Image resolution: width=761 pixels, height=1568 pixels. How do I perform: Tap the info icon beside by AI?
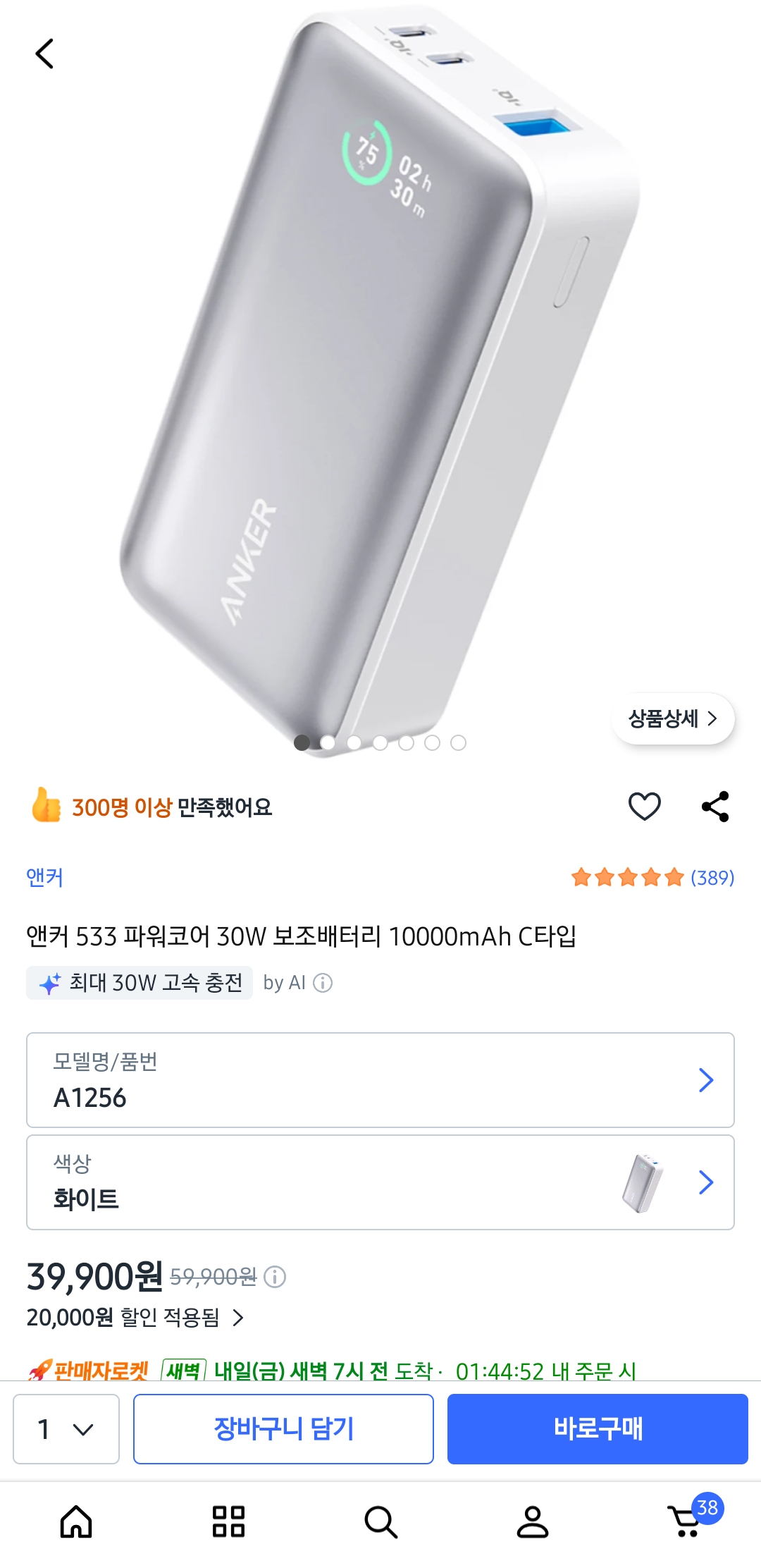(323, 983)
